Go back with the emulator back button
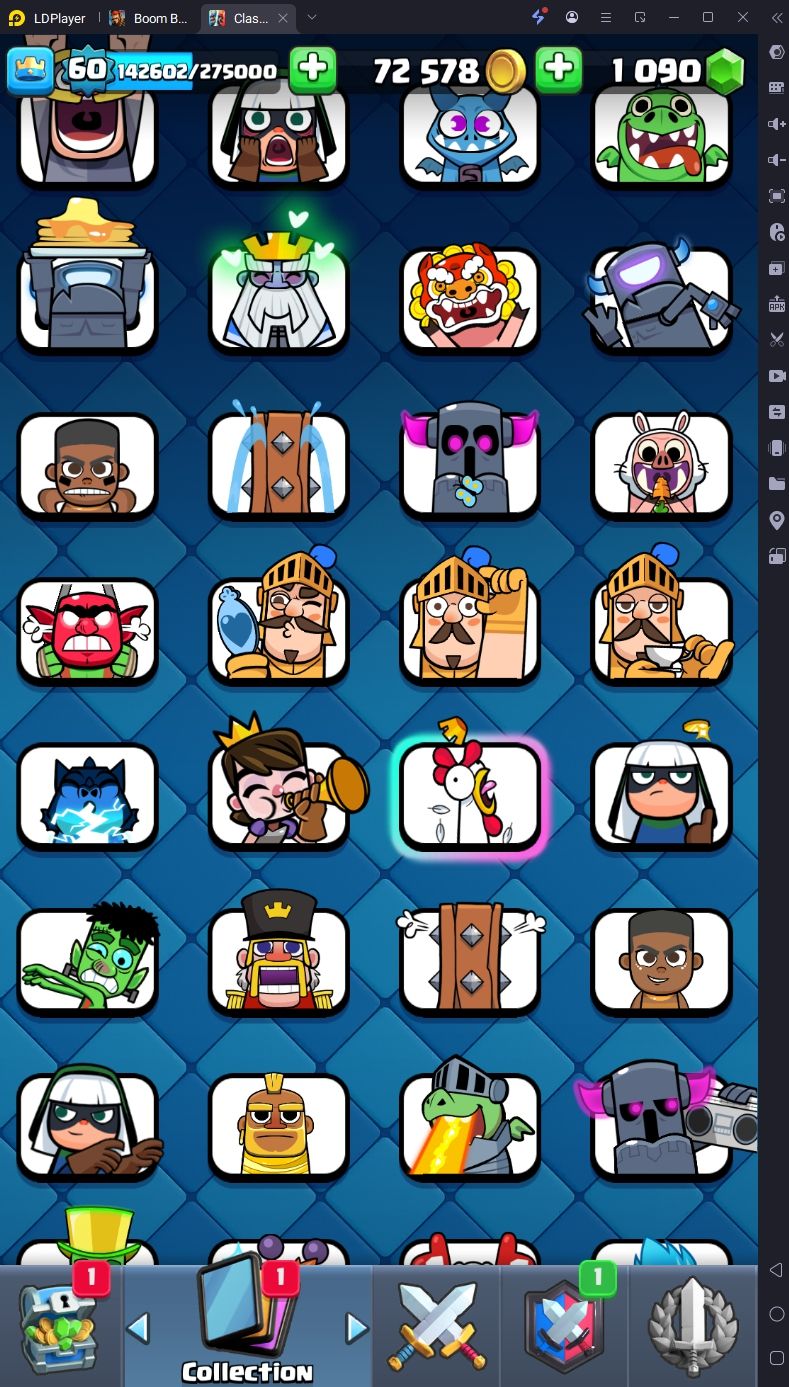The image size is (789, 1387). pyautogui.click(x=776, y=1270)
